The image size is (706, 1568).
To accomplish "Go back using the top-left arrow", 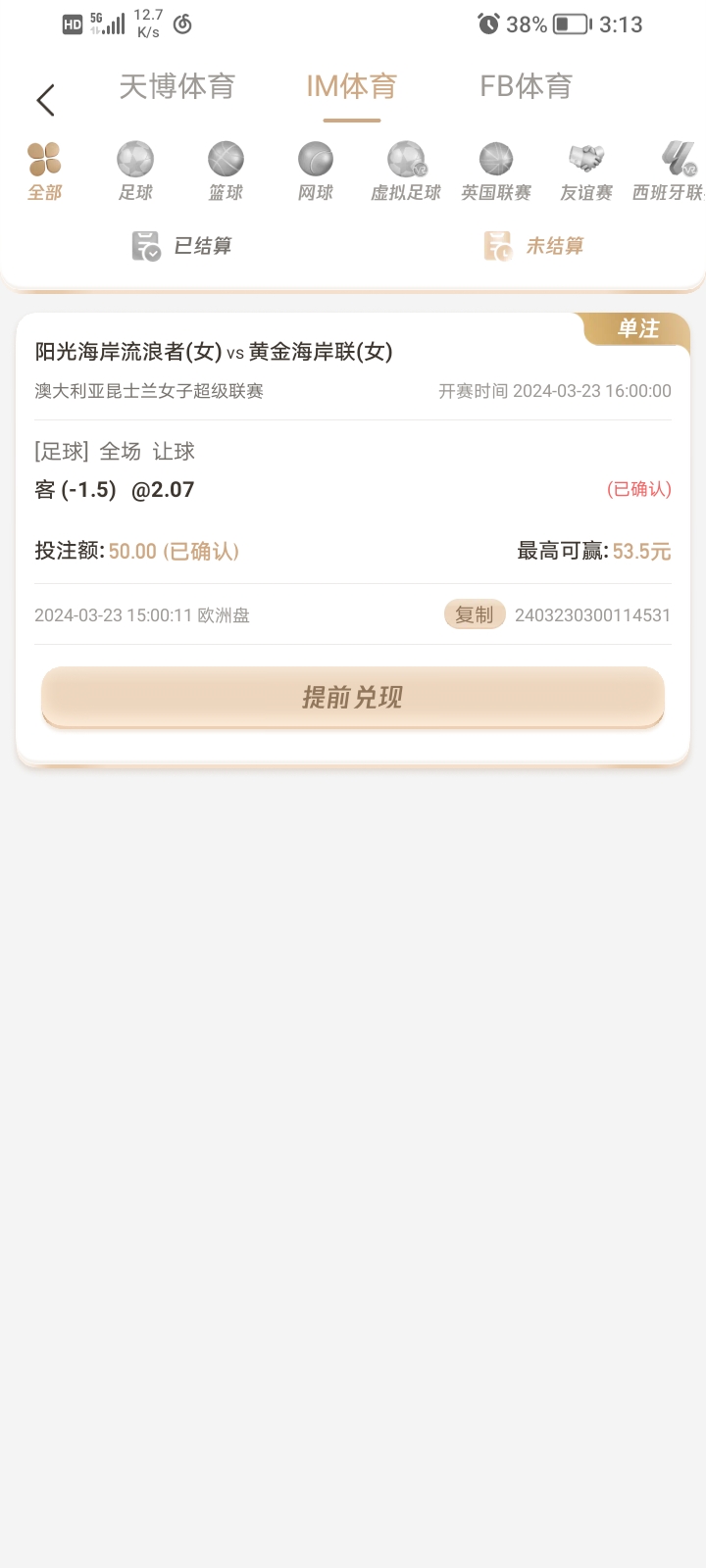I will (x=45, y=100).
